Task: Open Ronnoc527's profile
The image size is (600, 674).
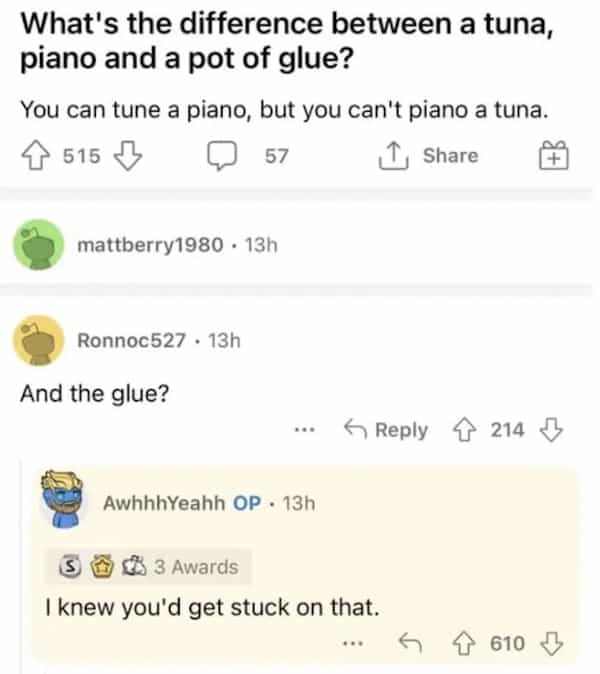Action: tap(131, 340)
